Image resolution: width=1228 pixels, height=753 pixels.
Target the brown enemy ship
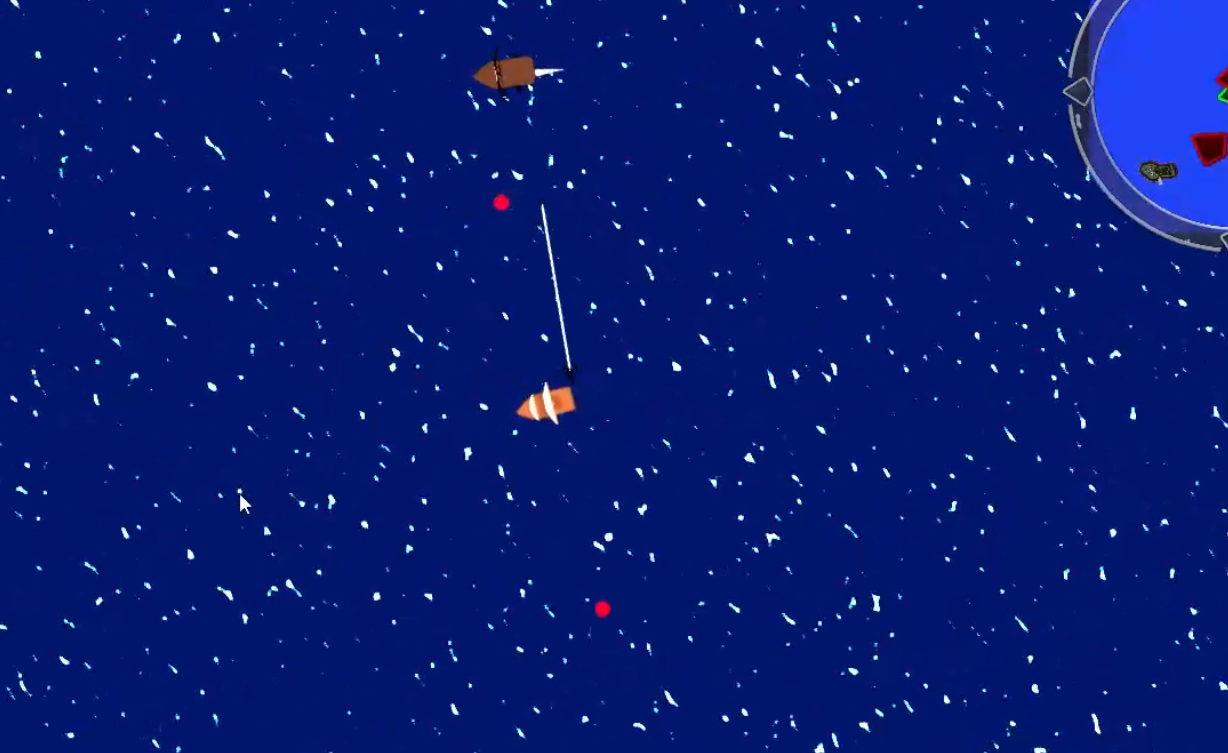[507, 73]
